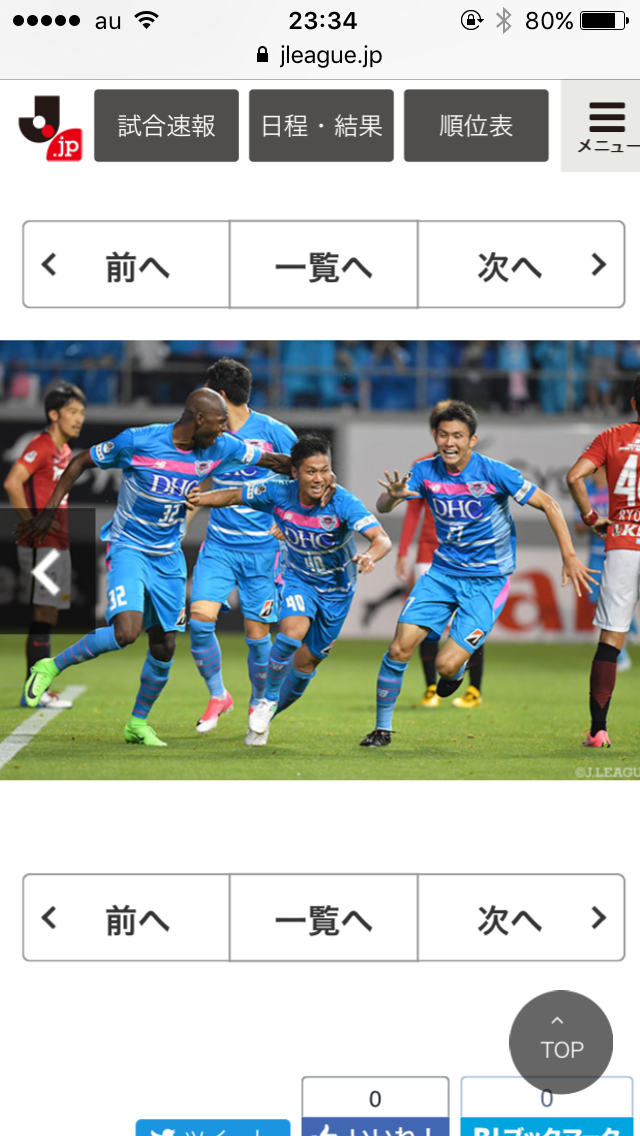Viewport: 640px width, 1136px height.
Task: Go to 日程・結果 schedule and results
Action: [x=321, y=125]
